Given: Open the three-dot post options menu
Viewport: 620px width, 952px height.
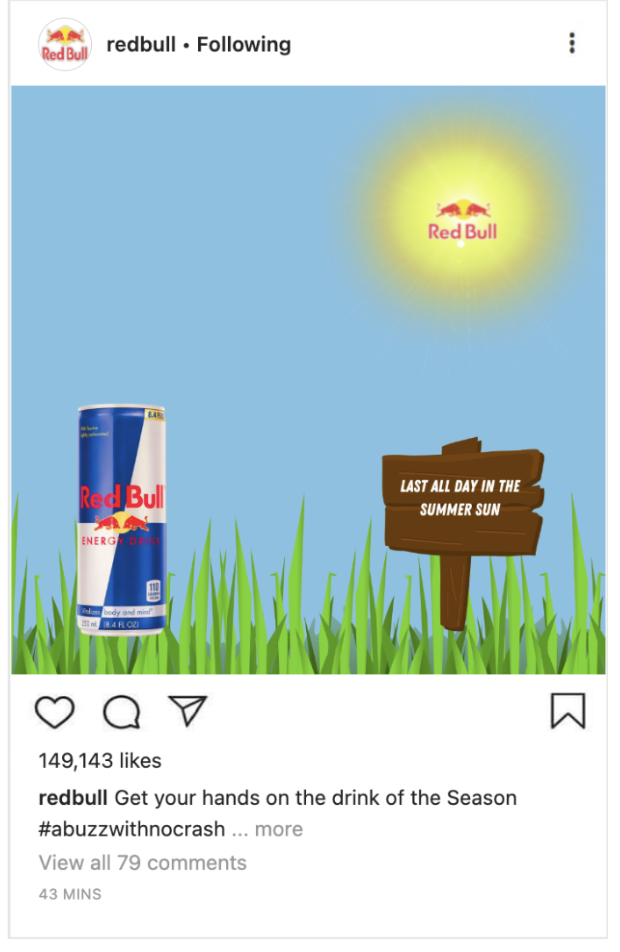Looking at the screenshot, I should (571, 43).
